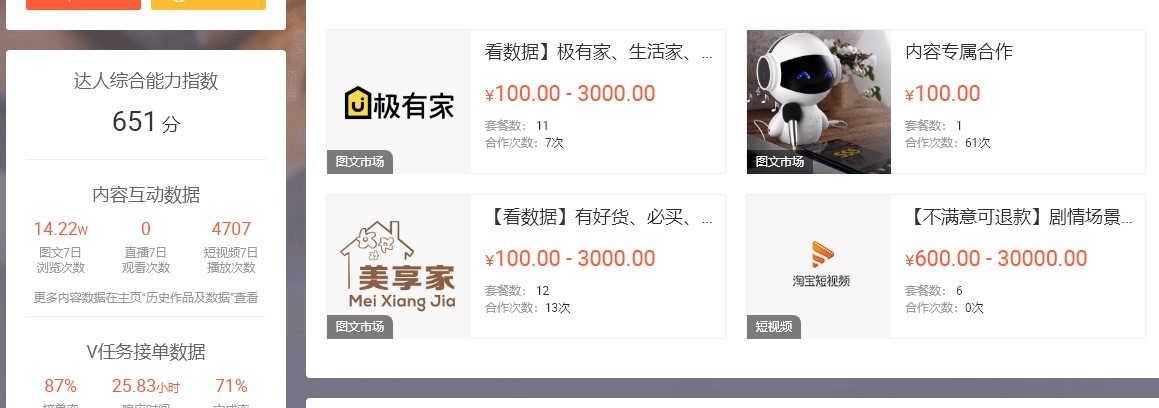This screenshot has height=408, width=1159.
Task: Open the 极有家 图文市场 service card
Action: click(525, 101)
